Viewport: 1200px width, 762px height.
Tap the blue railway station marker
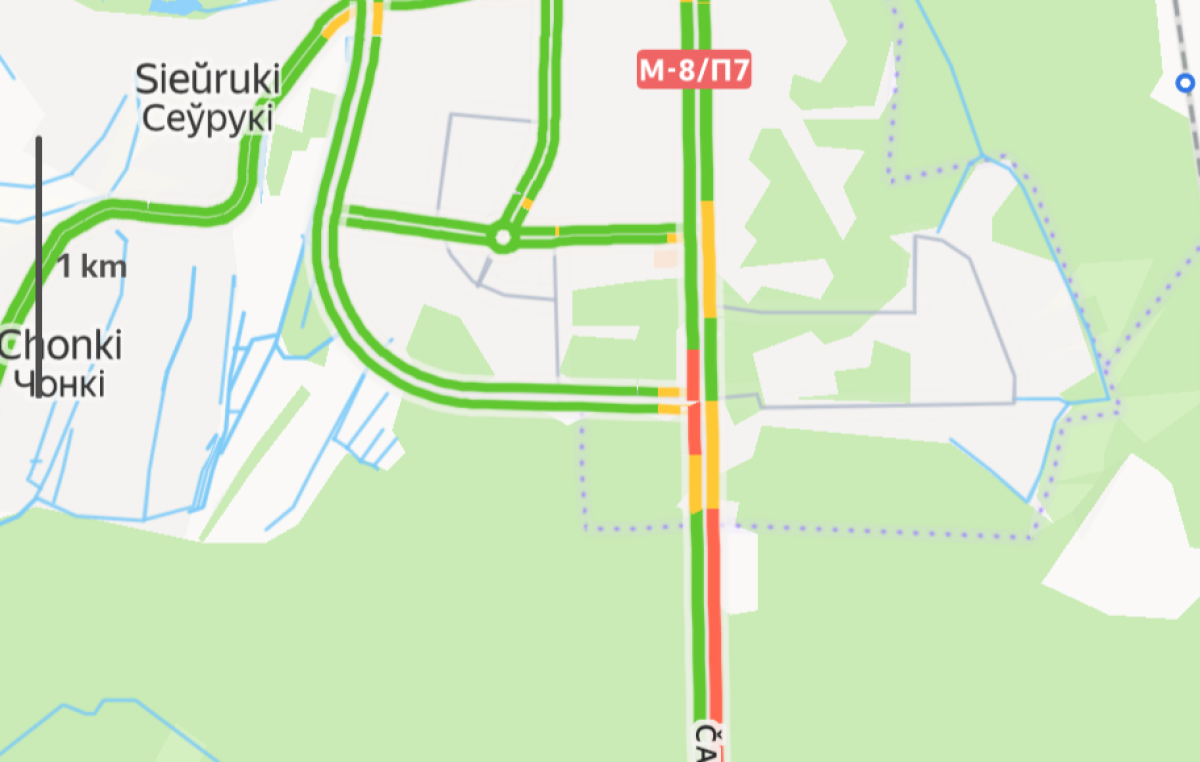[1185, 82]
